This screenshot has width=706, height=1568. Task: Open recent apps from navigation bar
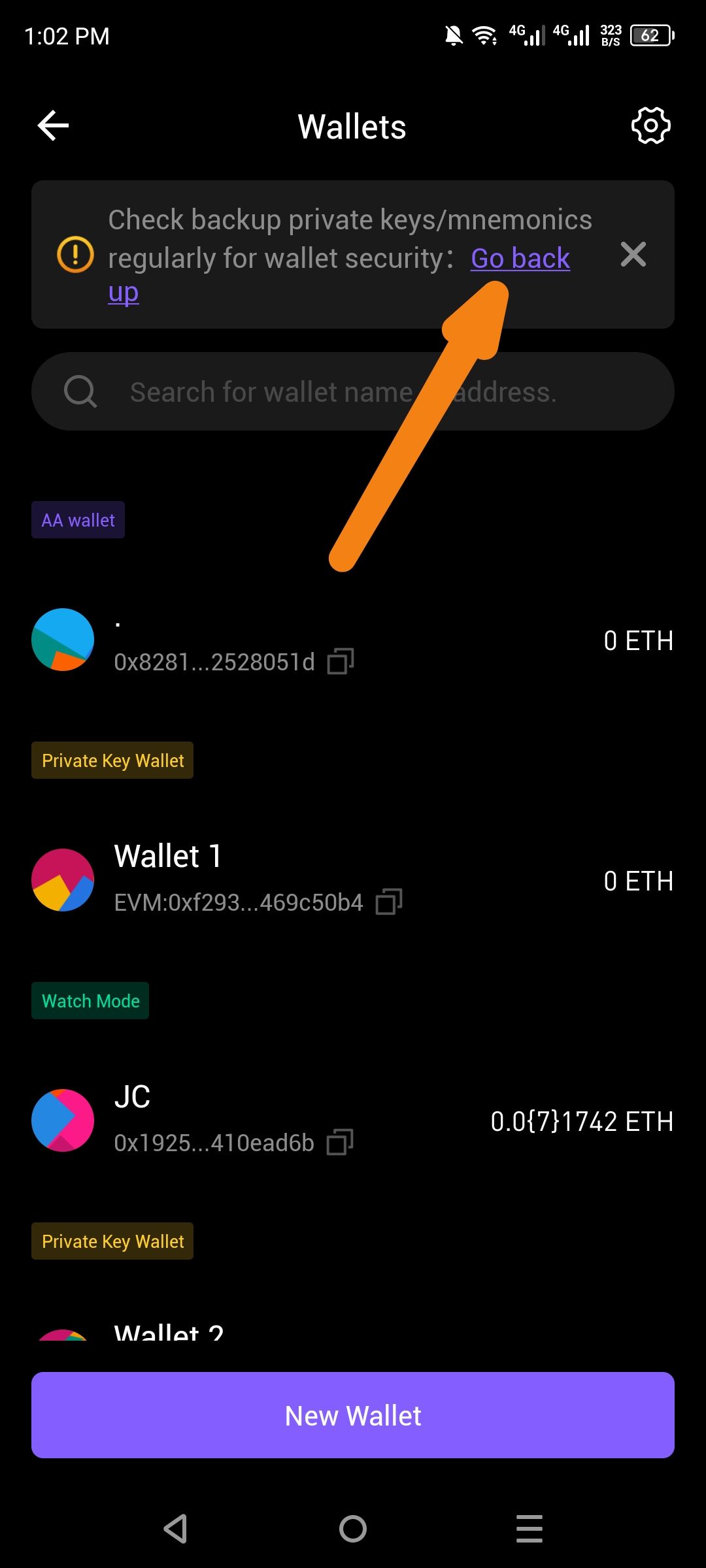click(529, 1529)
